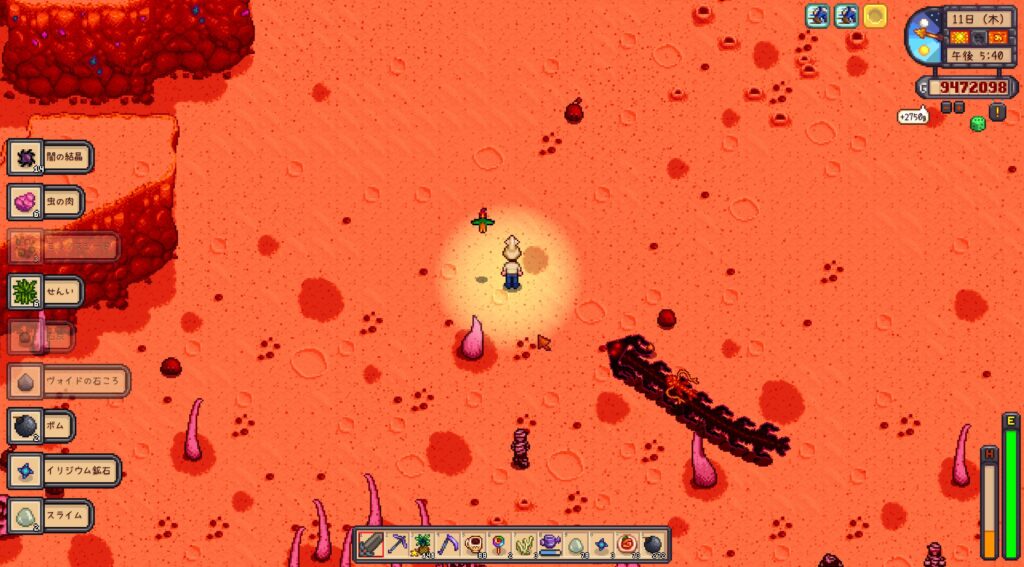Select the sword in the toolbar
The width and height of the screenshot is (1024, 567).
(371, 544)
